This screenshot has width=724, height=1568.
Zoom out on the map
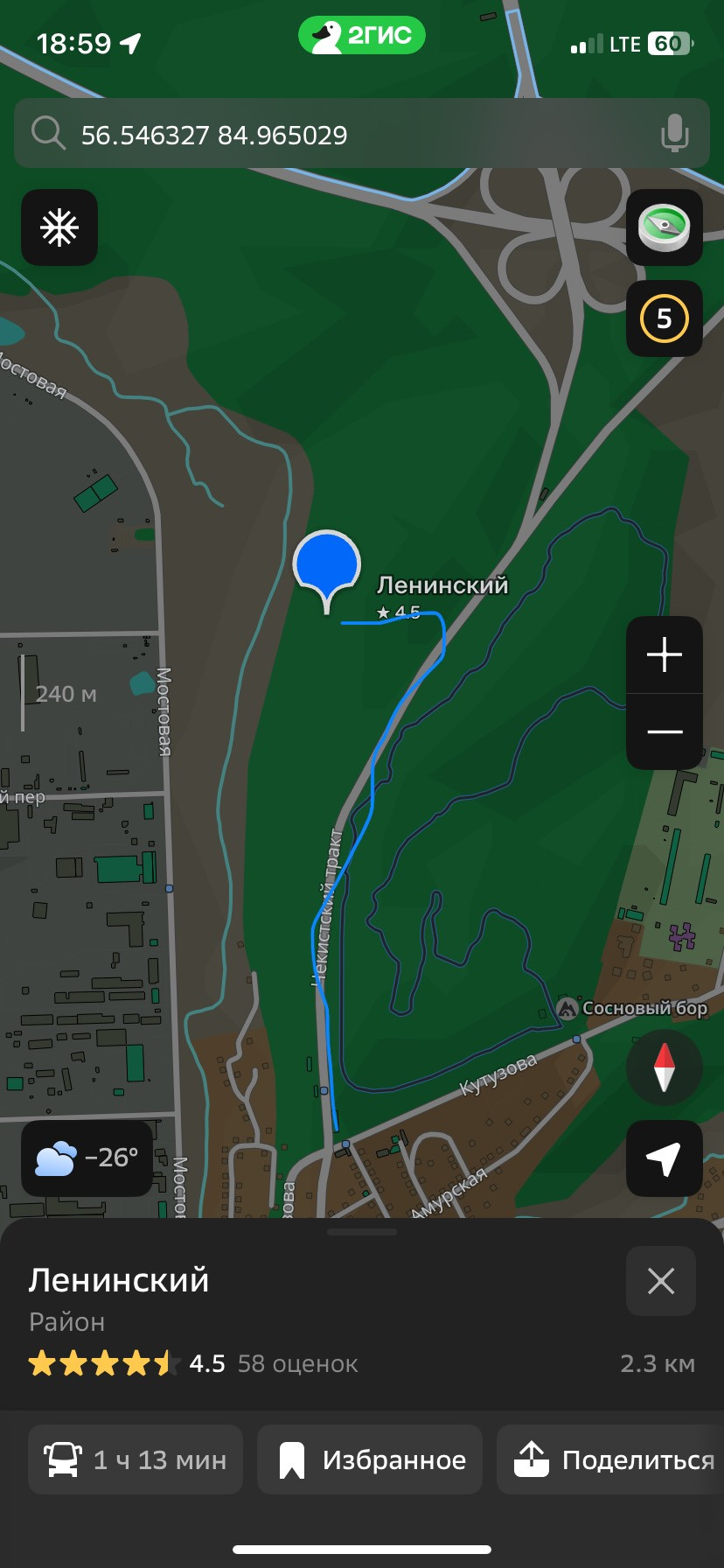pyautogui.click(x=665, y=731)
